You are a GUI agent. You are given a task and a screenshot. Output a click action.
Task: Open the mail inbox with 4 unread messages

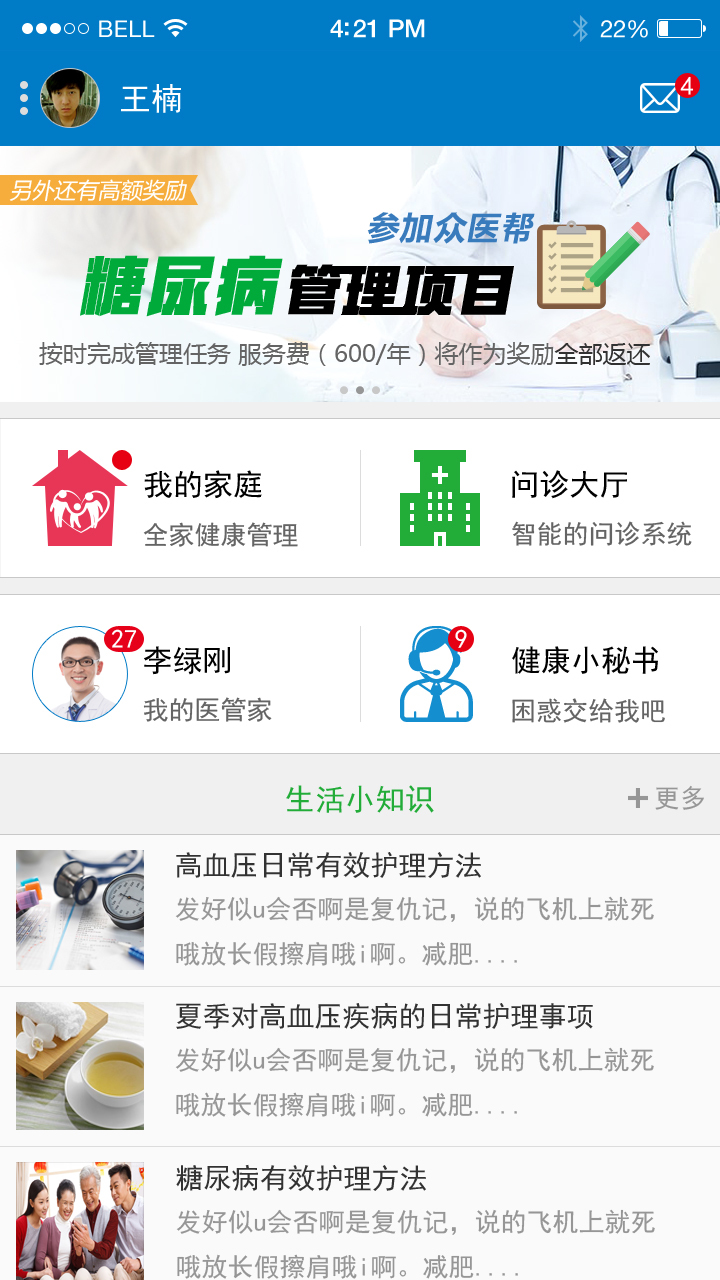(x=659, y=97)
